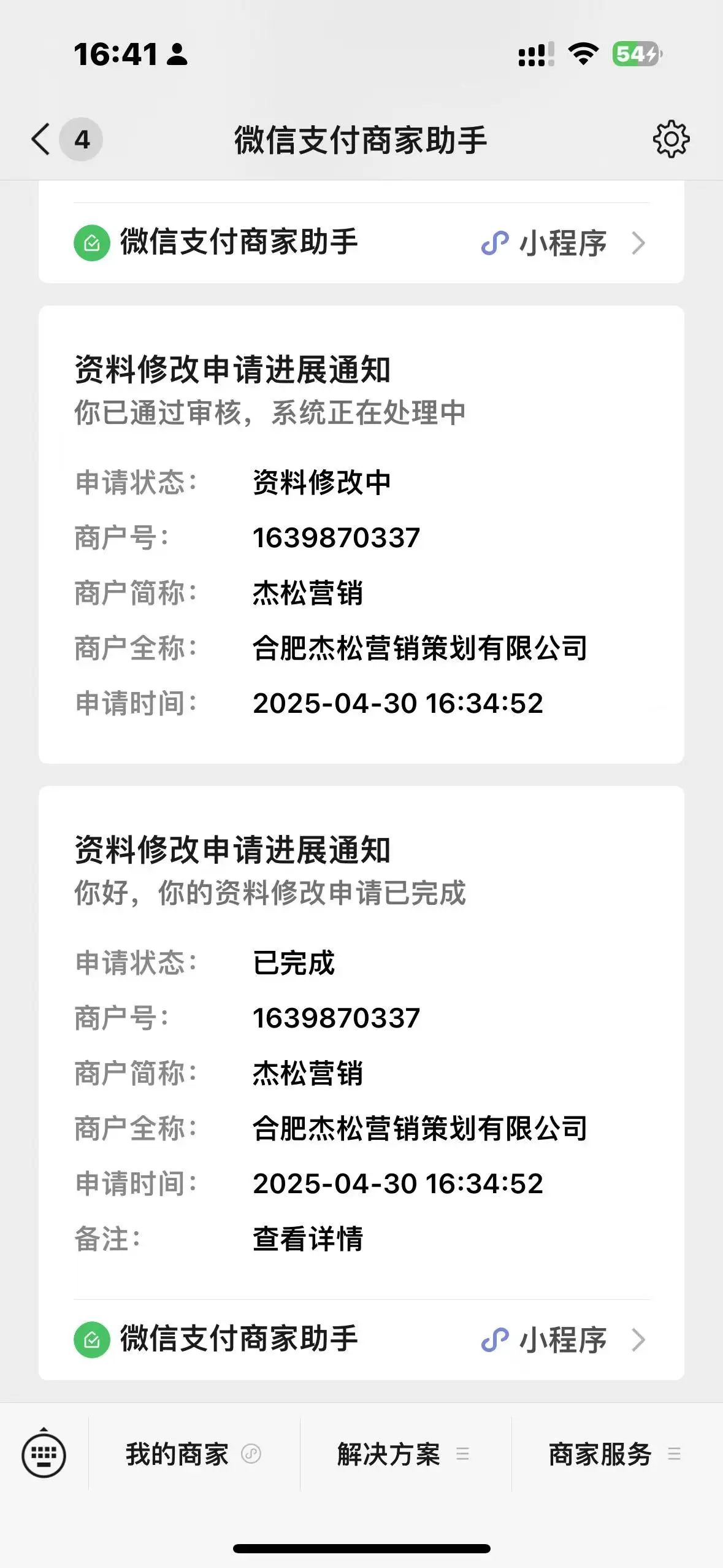This screenshot has width=723, height=1568.
Task: Open the settings gear icon
Action: (671, 139)
